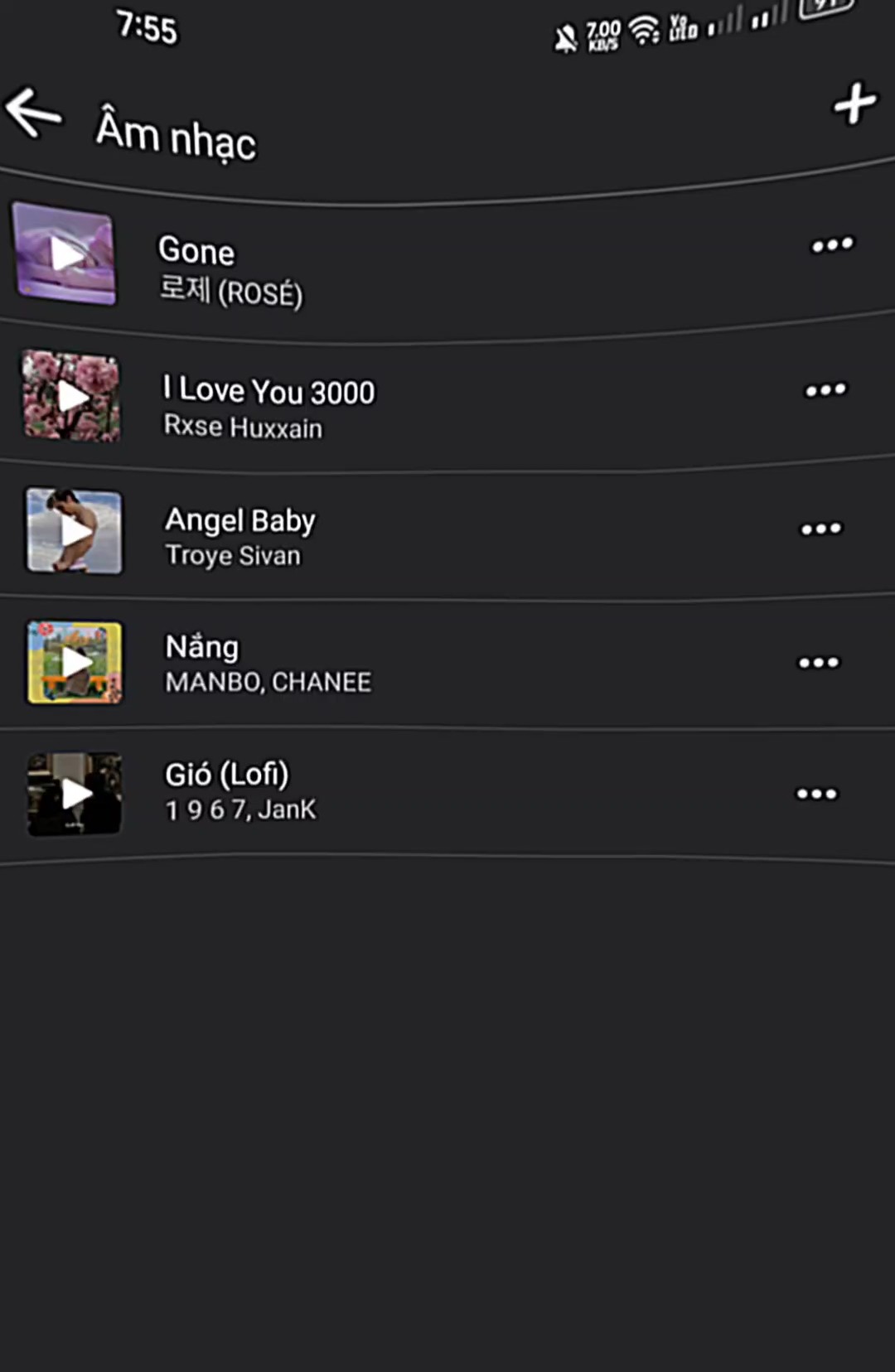Play I Love You 3000 preview

click(x=72, y=397)
